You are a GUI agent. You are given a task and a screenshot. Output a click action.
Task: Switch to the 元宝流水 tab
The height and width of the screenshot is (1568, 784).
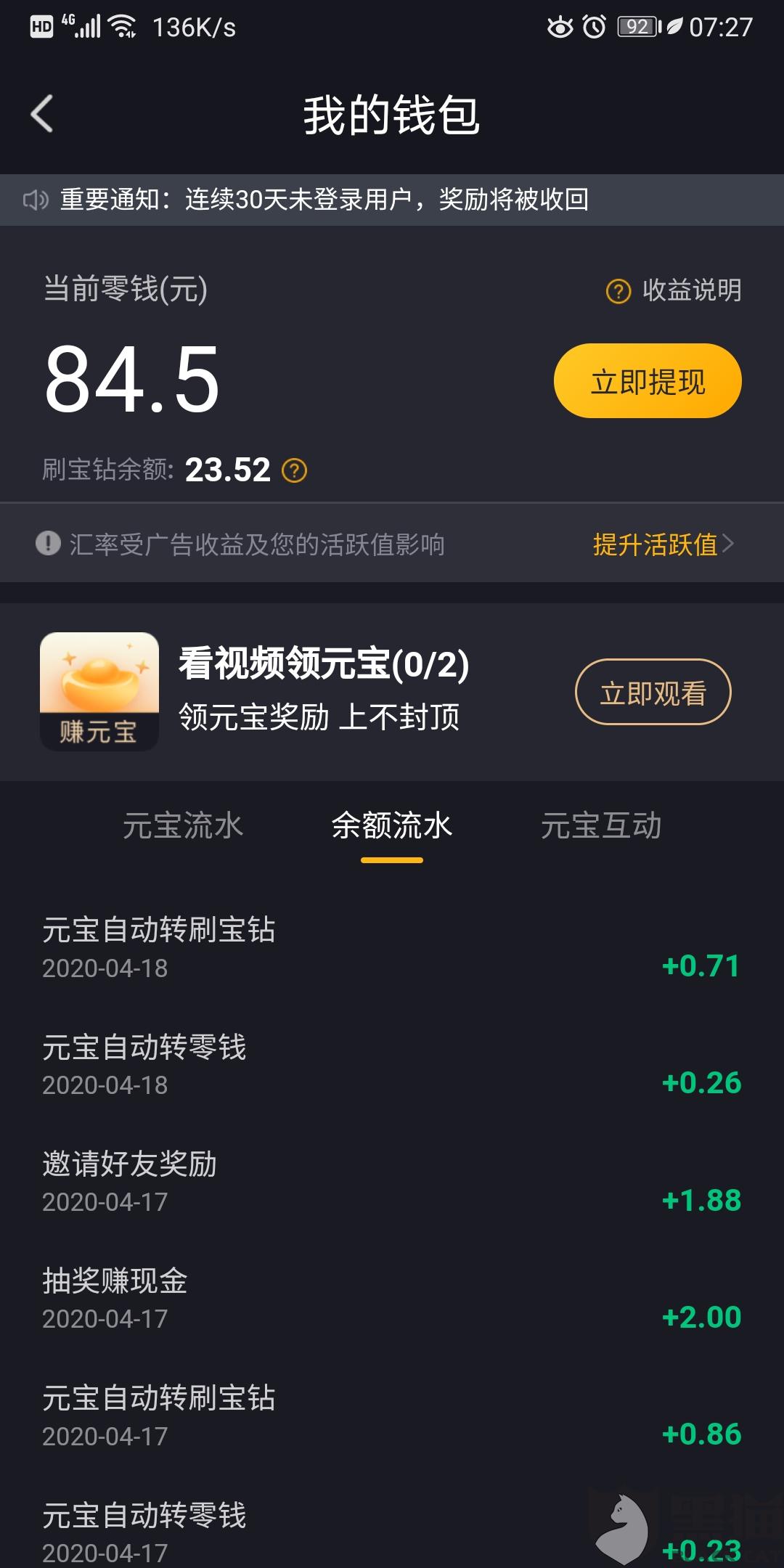(x=182, y=826)
